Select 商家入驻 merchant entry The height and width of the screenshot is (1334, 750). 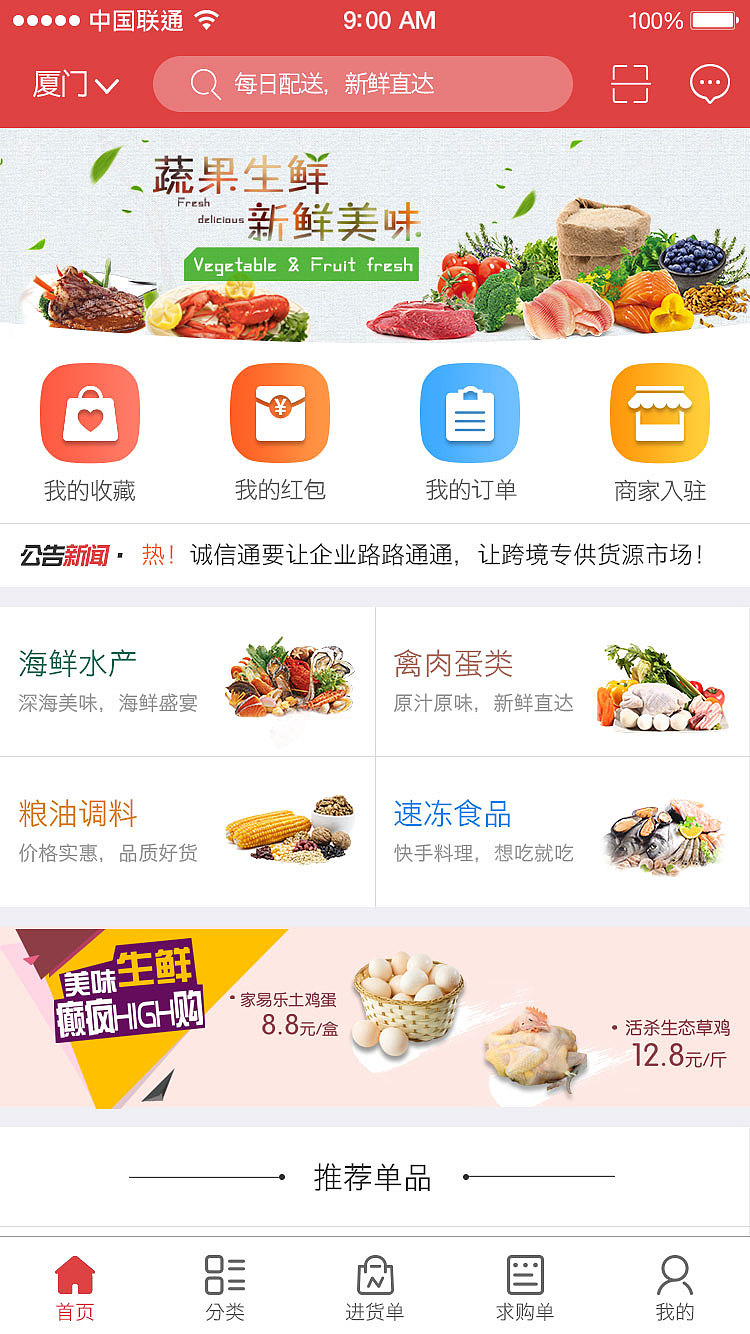pos(660,433)
